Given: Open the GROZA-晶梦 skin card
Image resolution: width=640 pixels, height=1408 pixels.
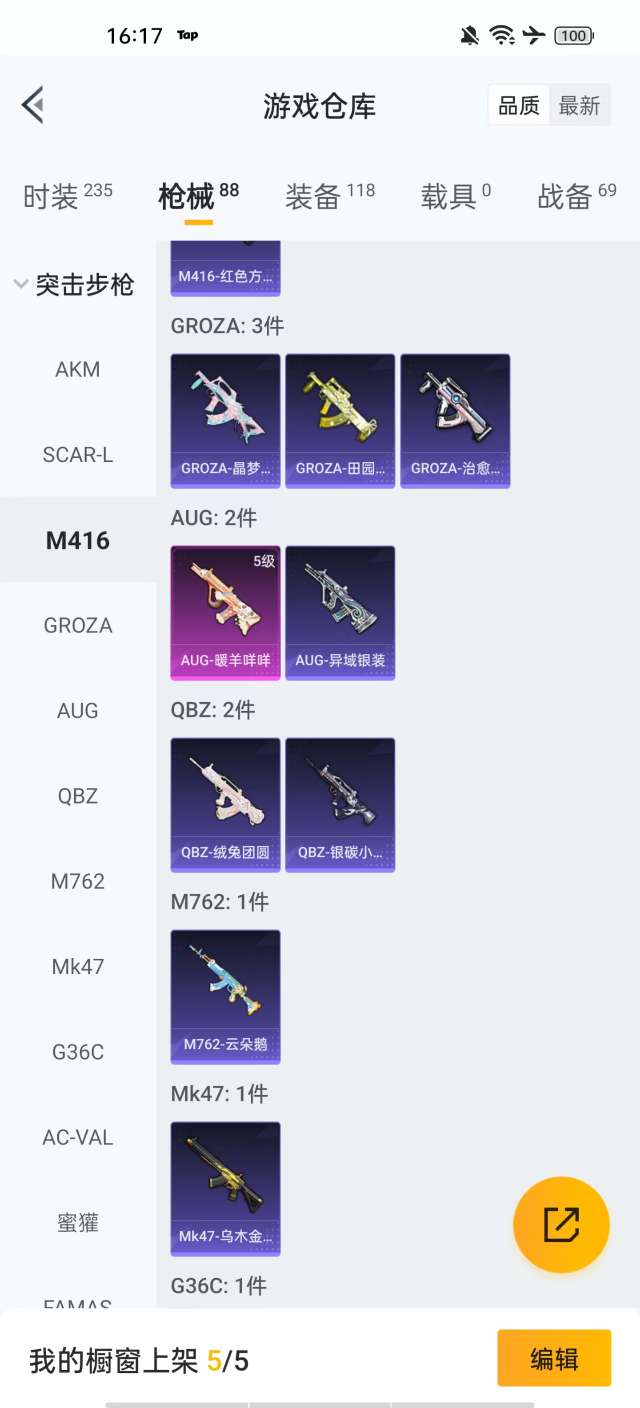Looking at the screenshot, I should click(x=226, y=420).
